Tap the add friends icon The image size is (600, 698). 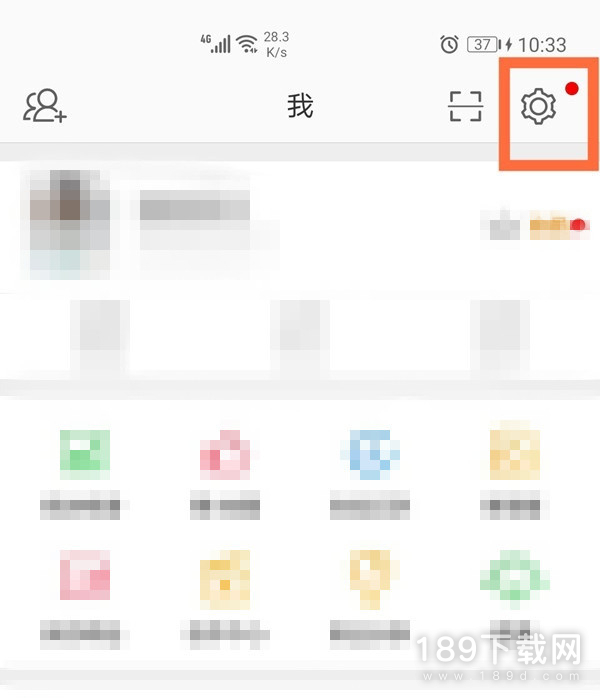click(45, 106)
